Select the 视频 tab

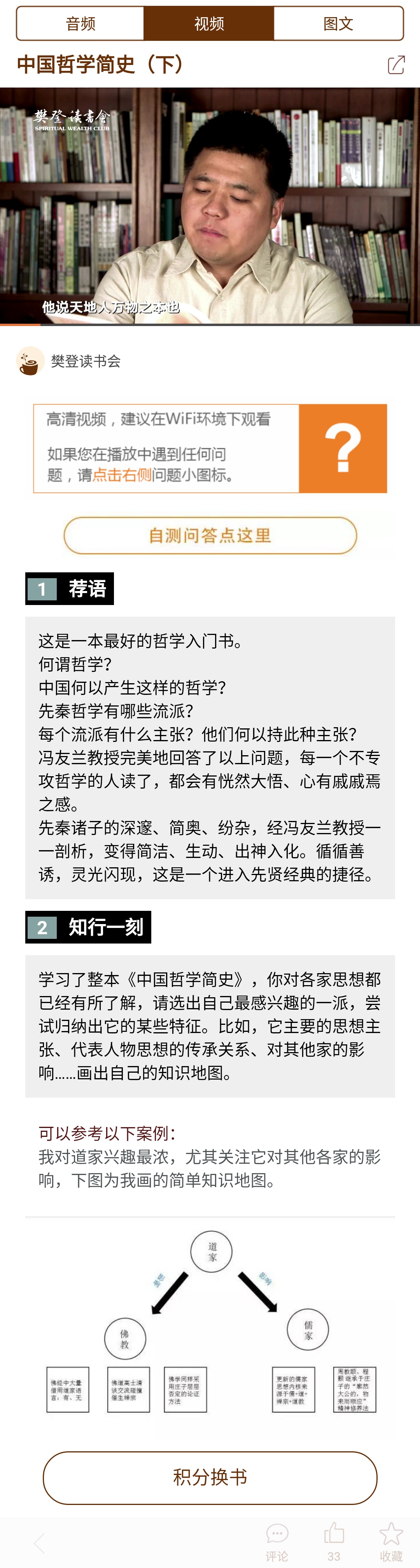209,24
